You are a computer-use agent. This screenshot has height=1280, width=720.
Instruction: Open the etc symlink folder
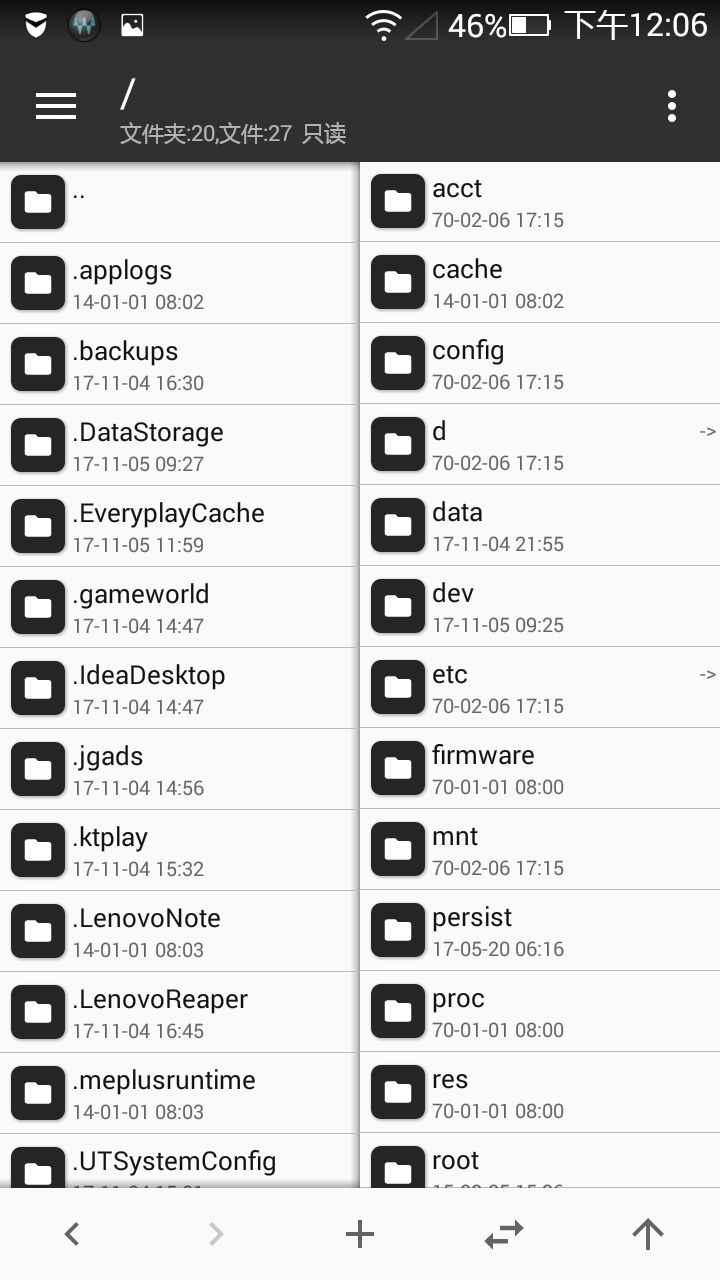click(x=540, y=687)
